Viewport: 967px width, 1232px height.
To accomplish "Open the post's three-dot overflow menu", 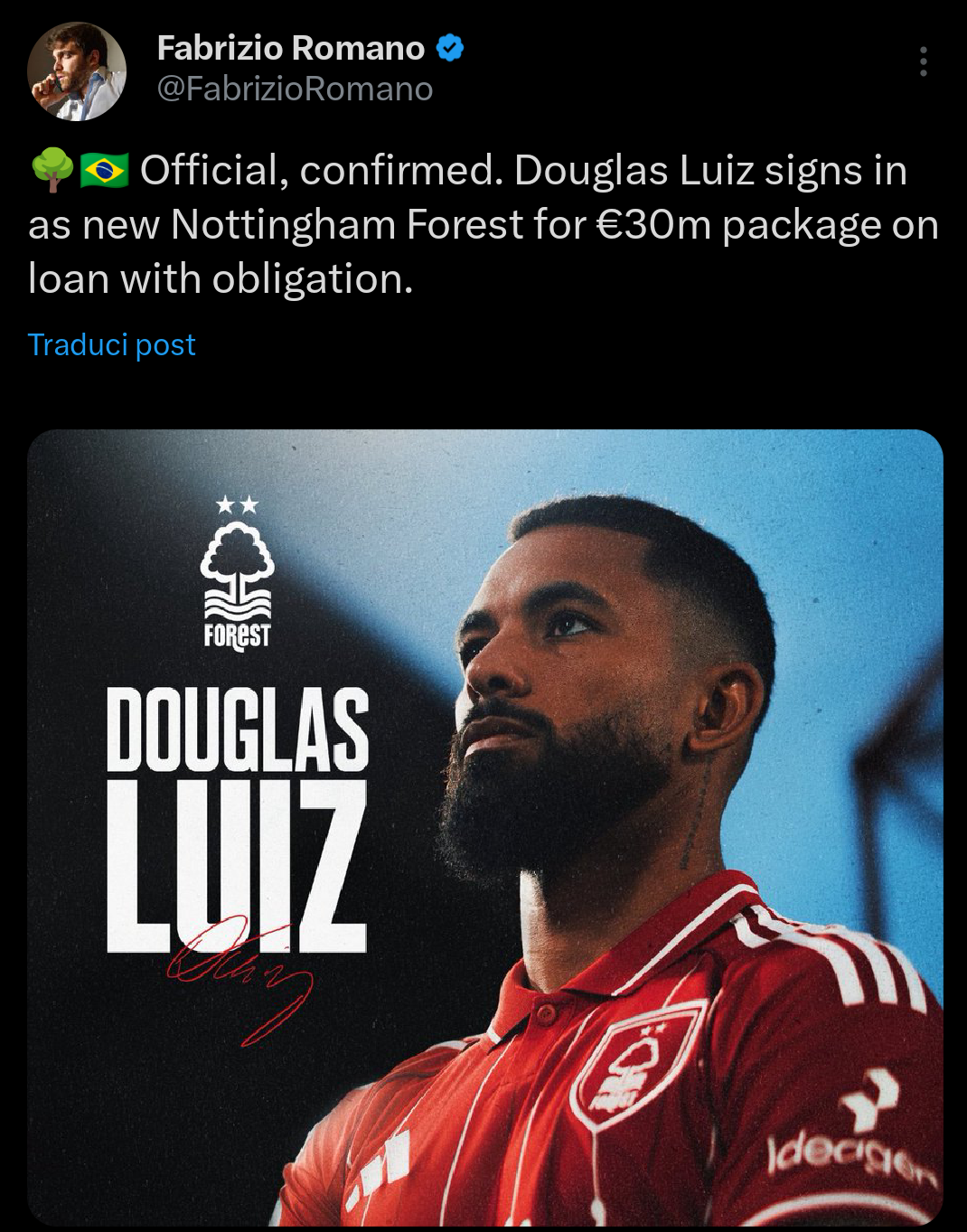I will click(x=923, y=61).
